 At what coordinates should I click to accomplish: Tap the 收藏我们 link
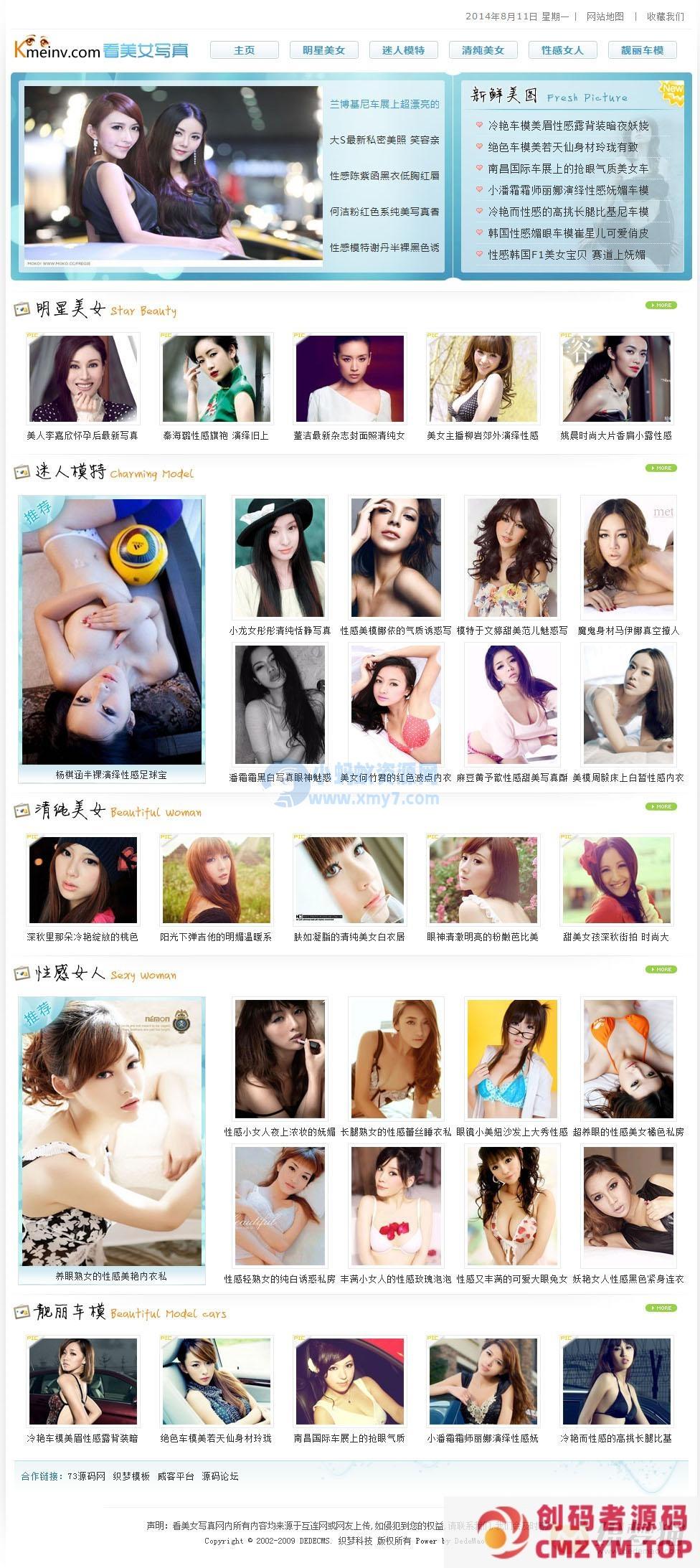click(665, 16)
